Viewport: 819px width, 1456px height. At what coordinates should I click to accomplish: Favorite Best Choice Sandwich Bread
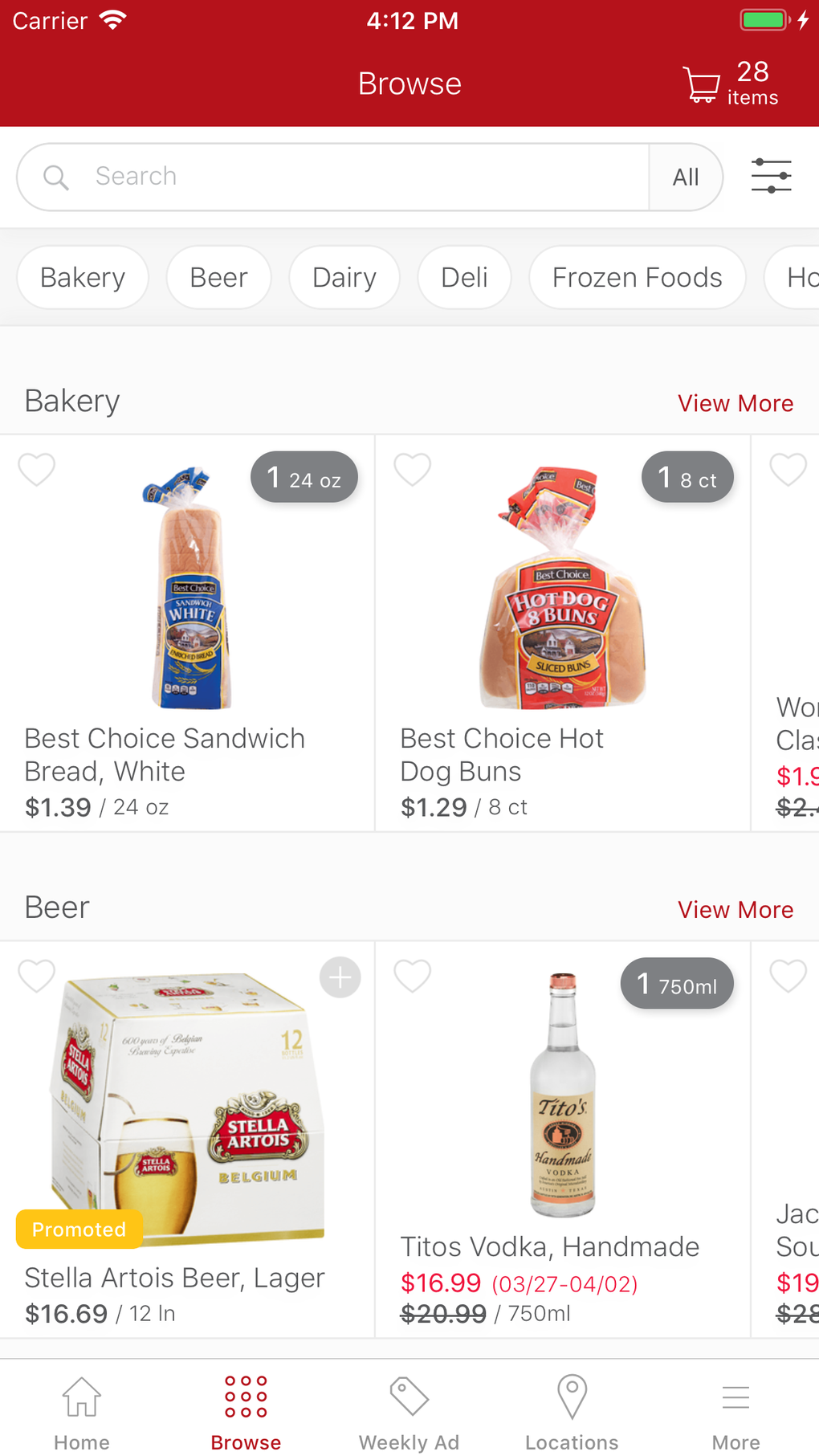point(37,469)
